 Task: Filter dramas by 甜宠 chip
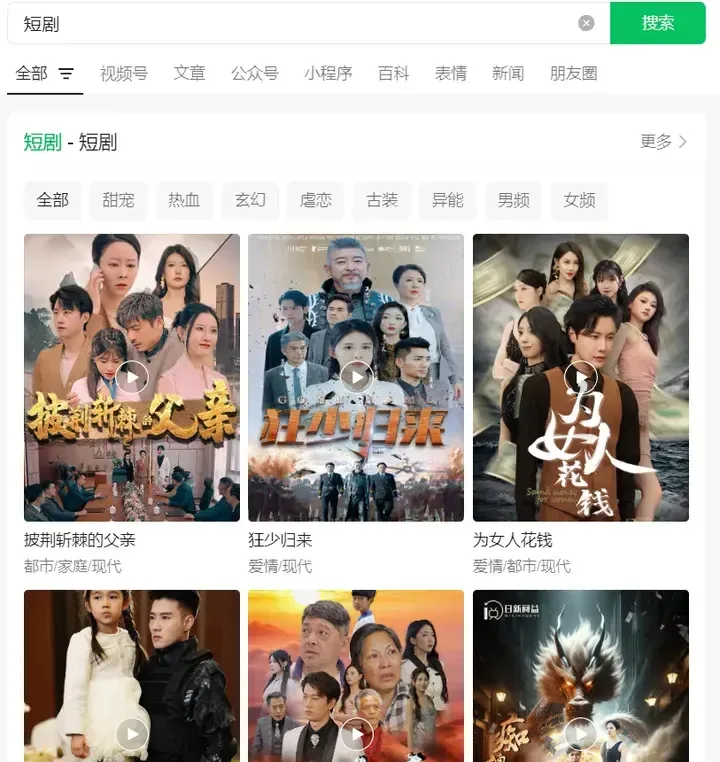(118, 200)
